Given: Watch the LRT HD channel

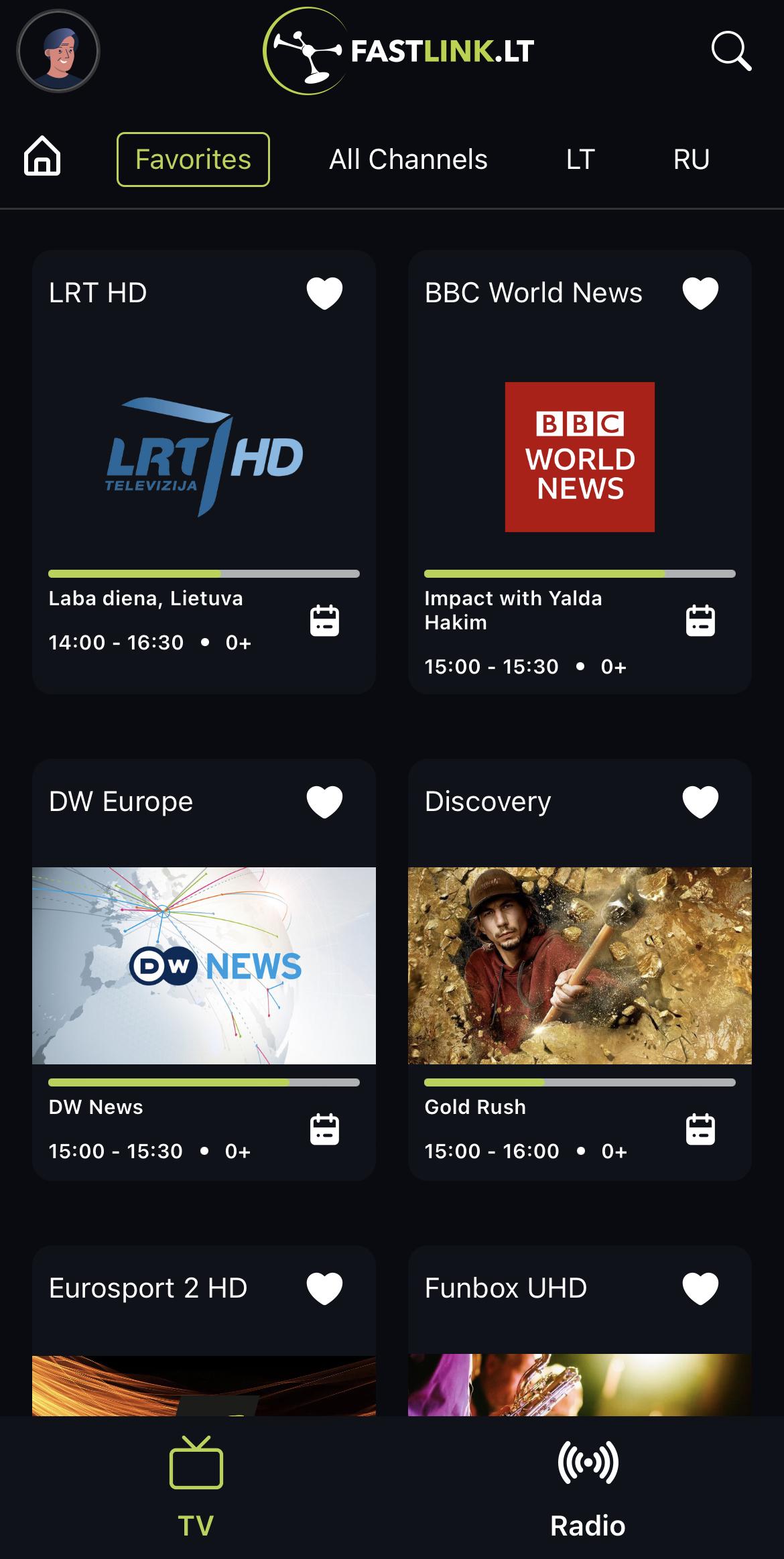Looking at the screenshot, I should 204,457.
